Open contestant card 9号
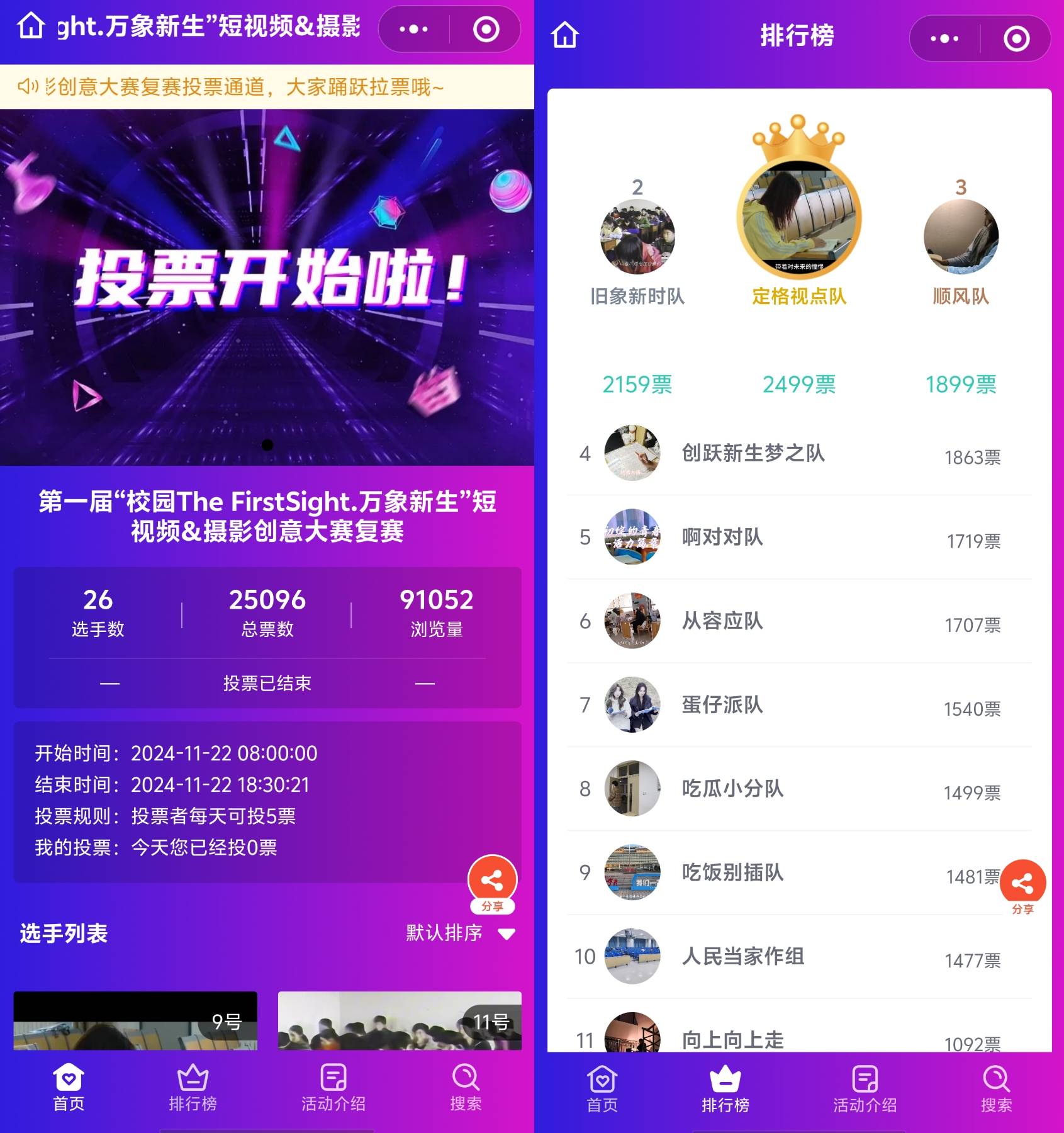Image resolution: width=1064 pixels, height=1133 pixels. [135, 1021]
